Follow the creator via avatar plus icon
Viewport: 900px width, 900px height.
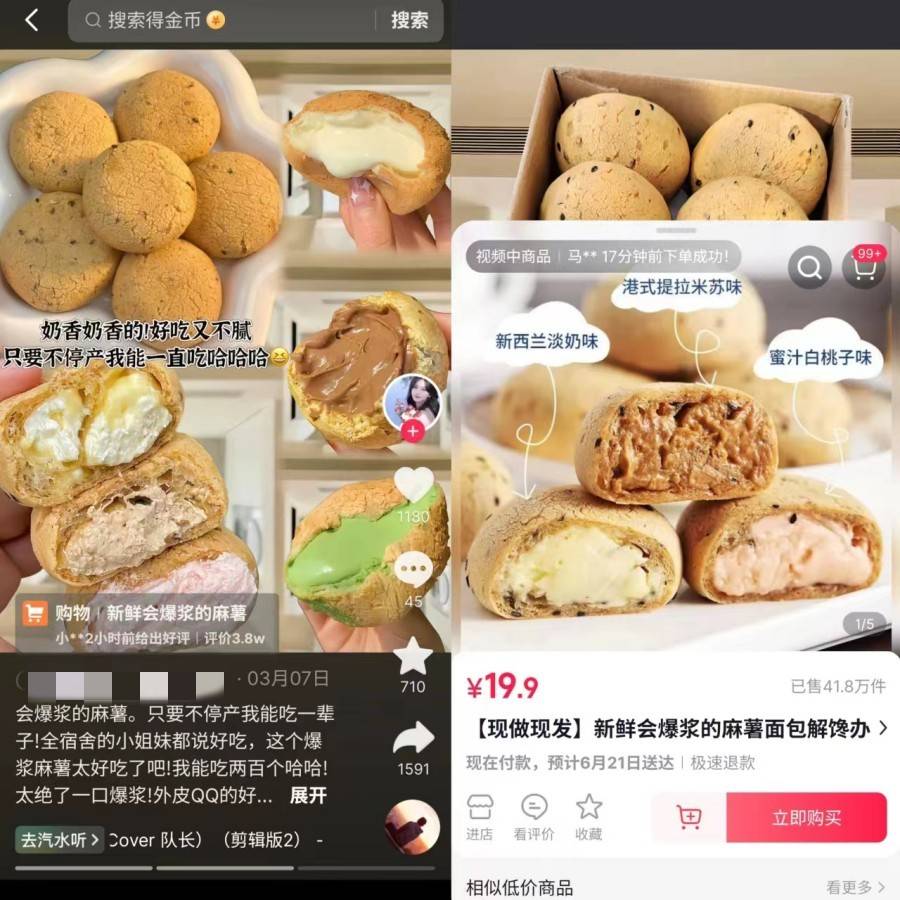coord(413,430)
